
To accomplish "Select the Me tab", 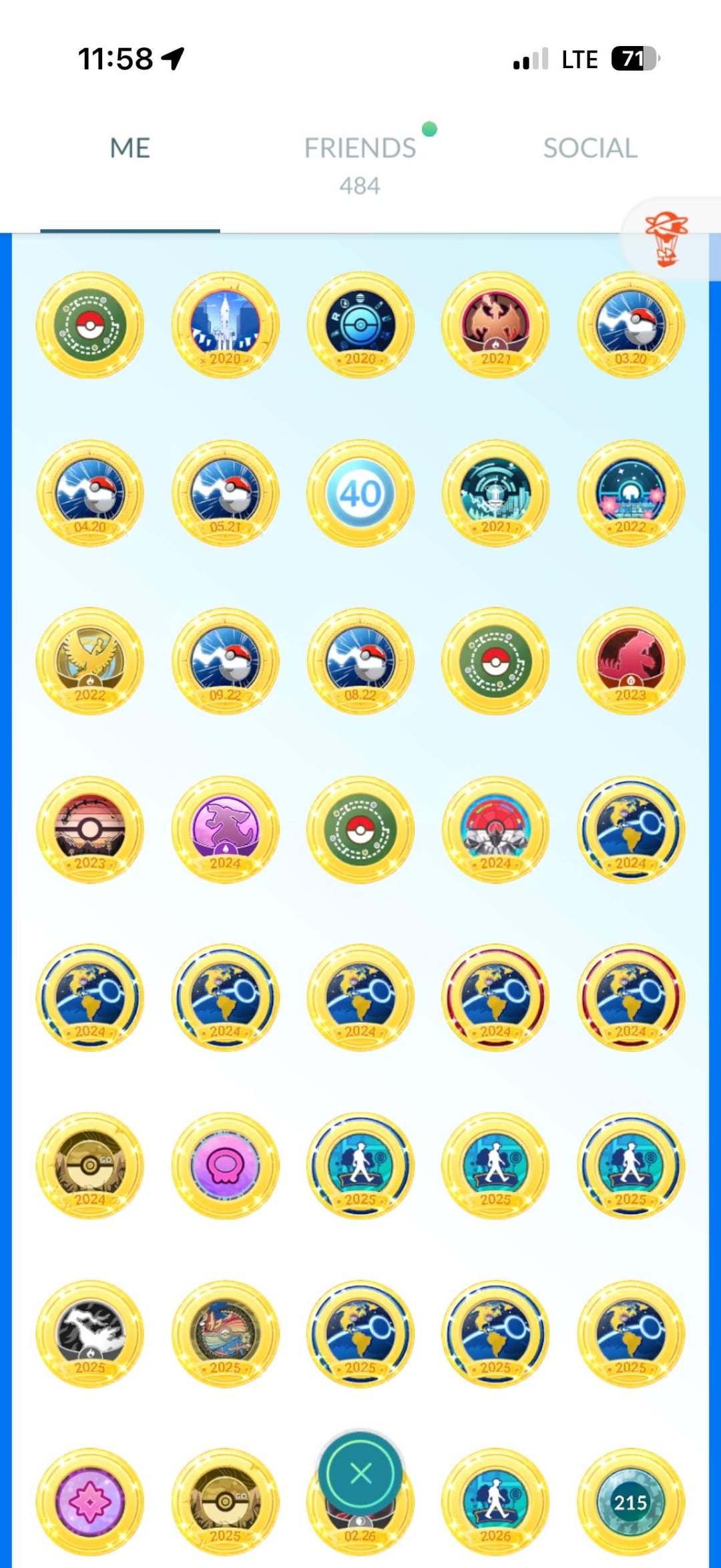I will click(130, 148).
